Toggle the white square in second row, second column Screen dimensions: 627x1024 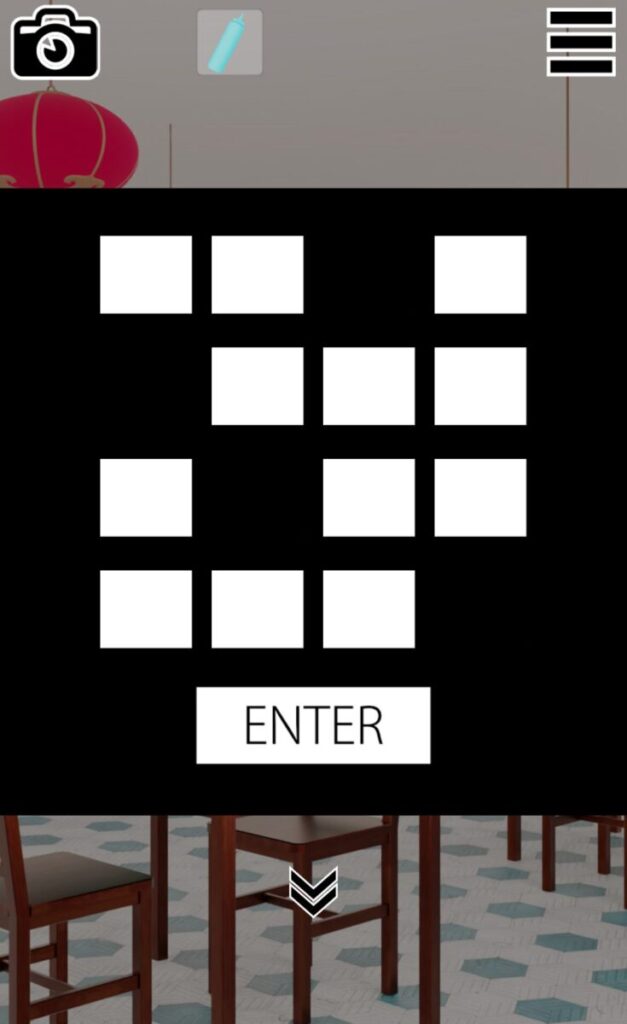(x=257, y=386)
